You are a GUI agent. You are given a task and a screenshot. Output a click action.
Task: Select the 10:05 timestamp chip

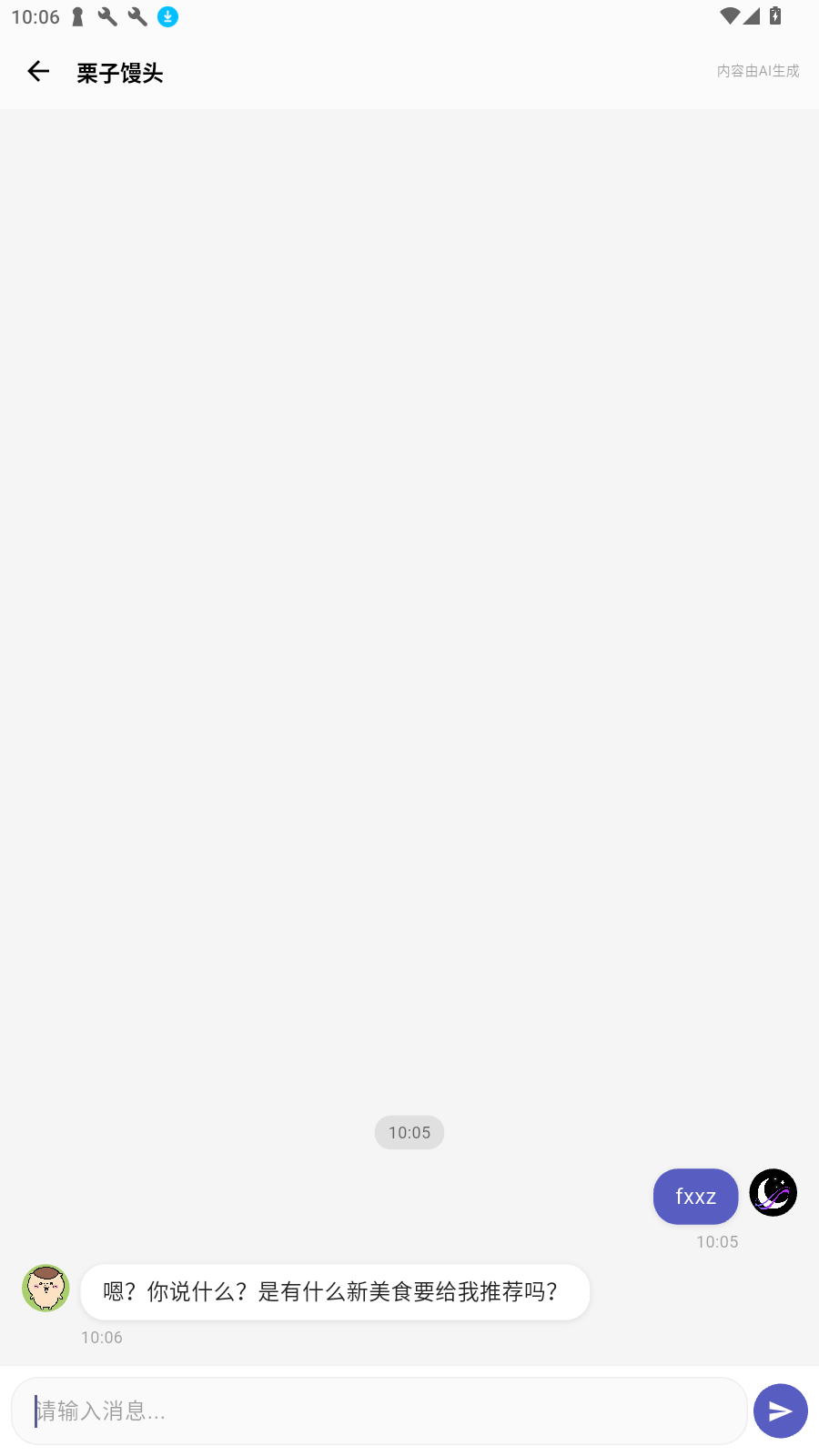pyautogui.click(x=409, y=1132)
